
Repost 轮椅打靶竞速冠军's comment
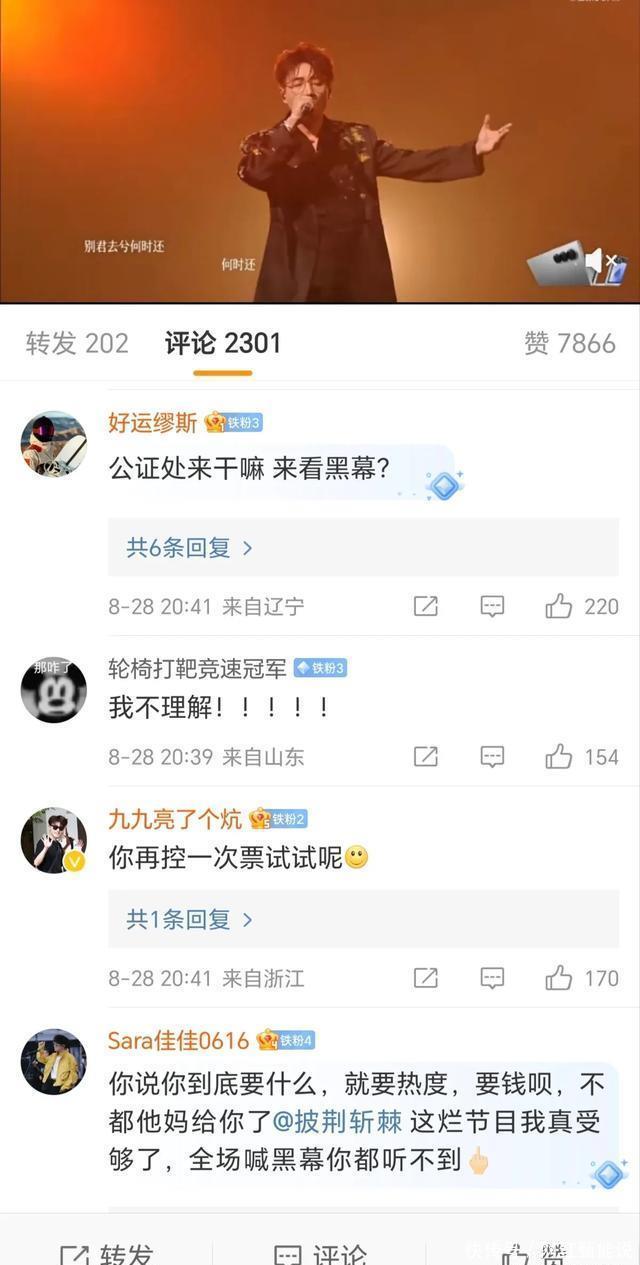426,757
